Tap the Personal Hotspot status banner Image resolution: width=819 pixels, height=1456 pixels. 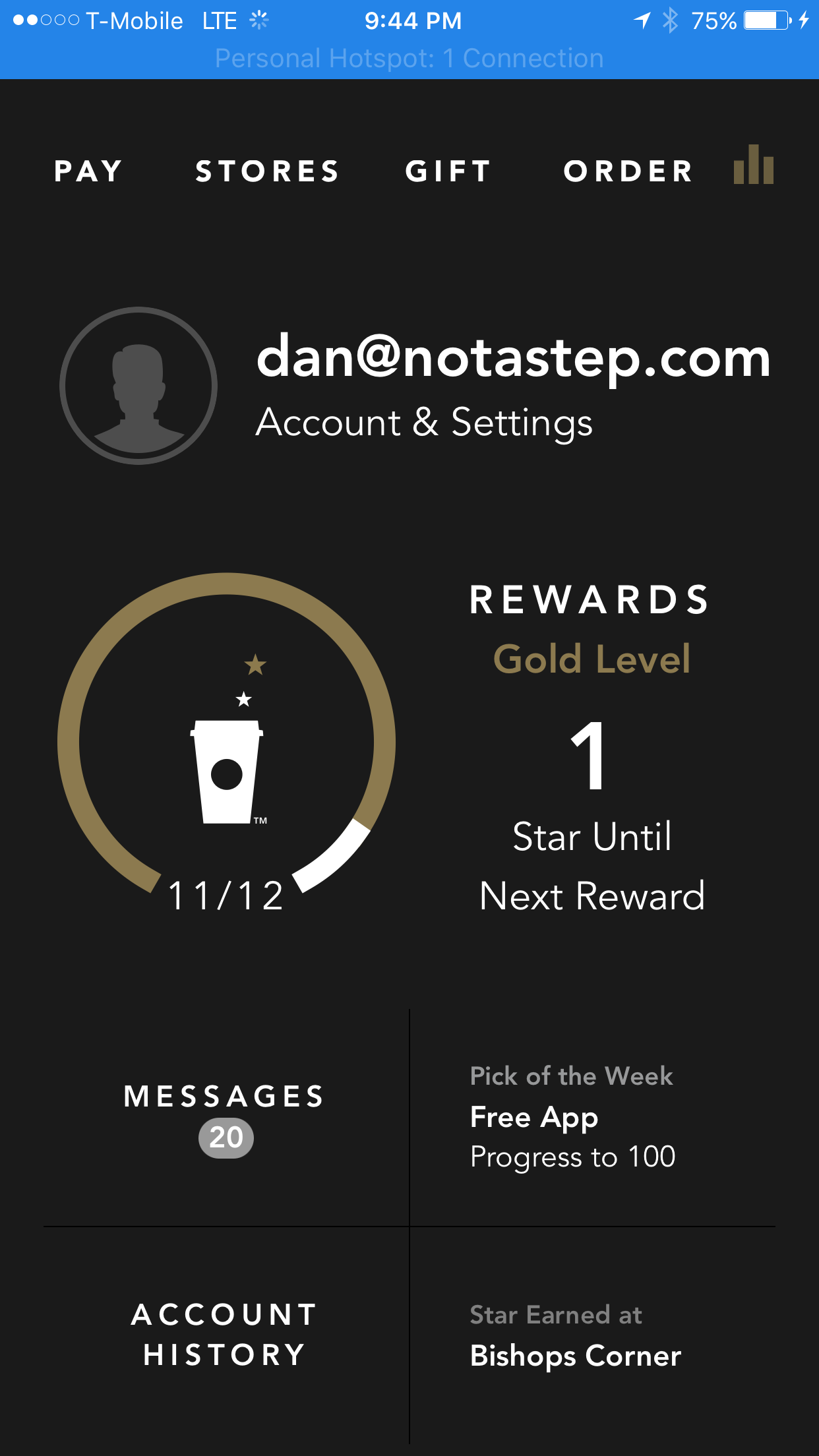(x=409, y=59)
